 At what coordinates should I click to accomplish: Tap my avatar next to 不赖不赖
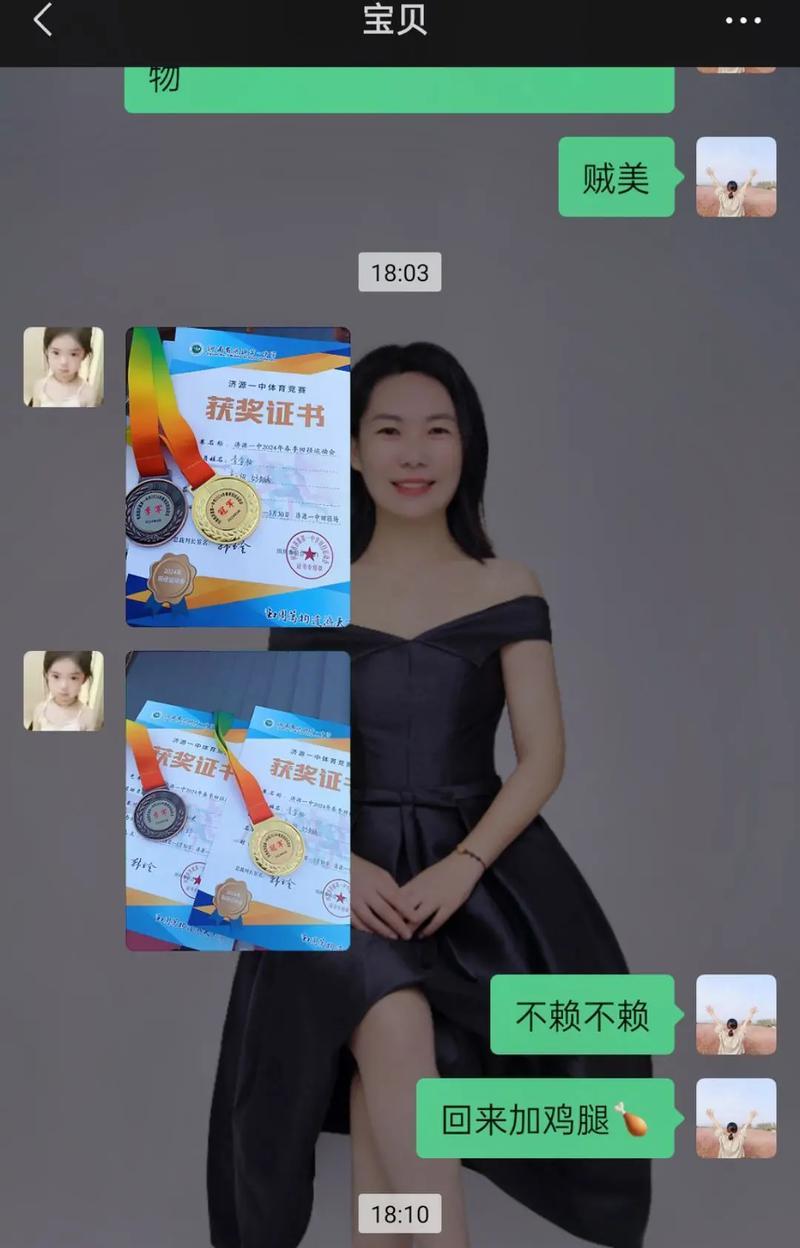[736, 1014]
